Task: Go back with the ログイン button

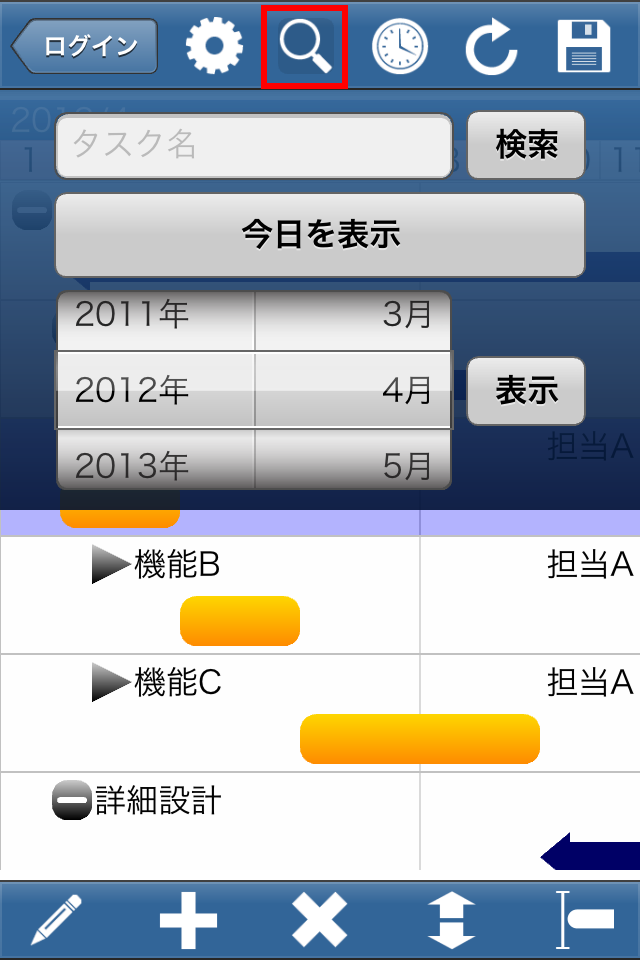Action: 86,46
